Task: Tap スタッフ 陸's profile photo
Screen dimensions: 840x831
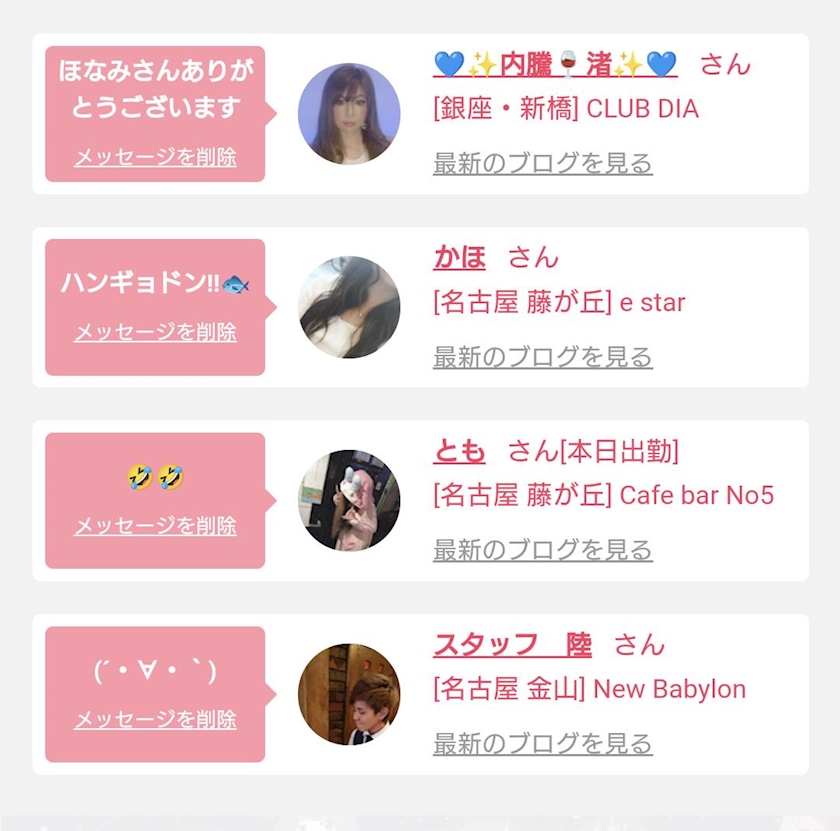Action: coord(349,694)
